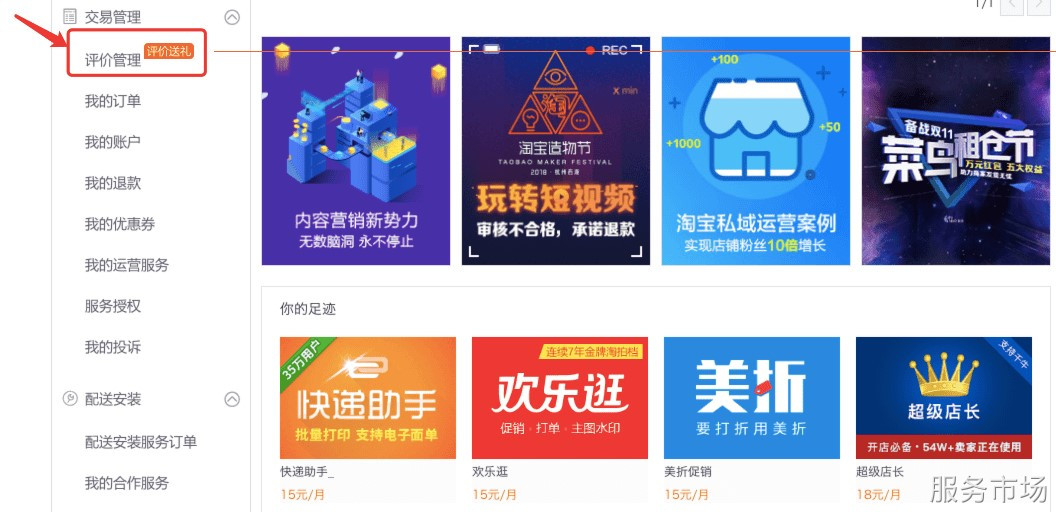Viewport: 1056px width, 512px height.
Task: Open 评价管理 in the sidebar
Action: [113, 60]
